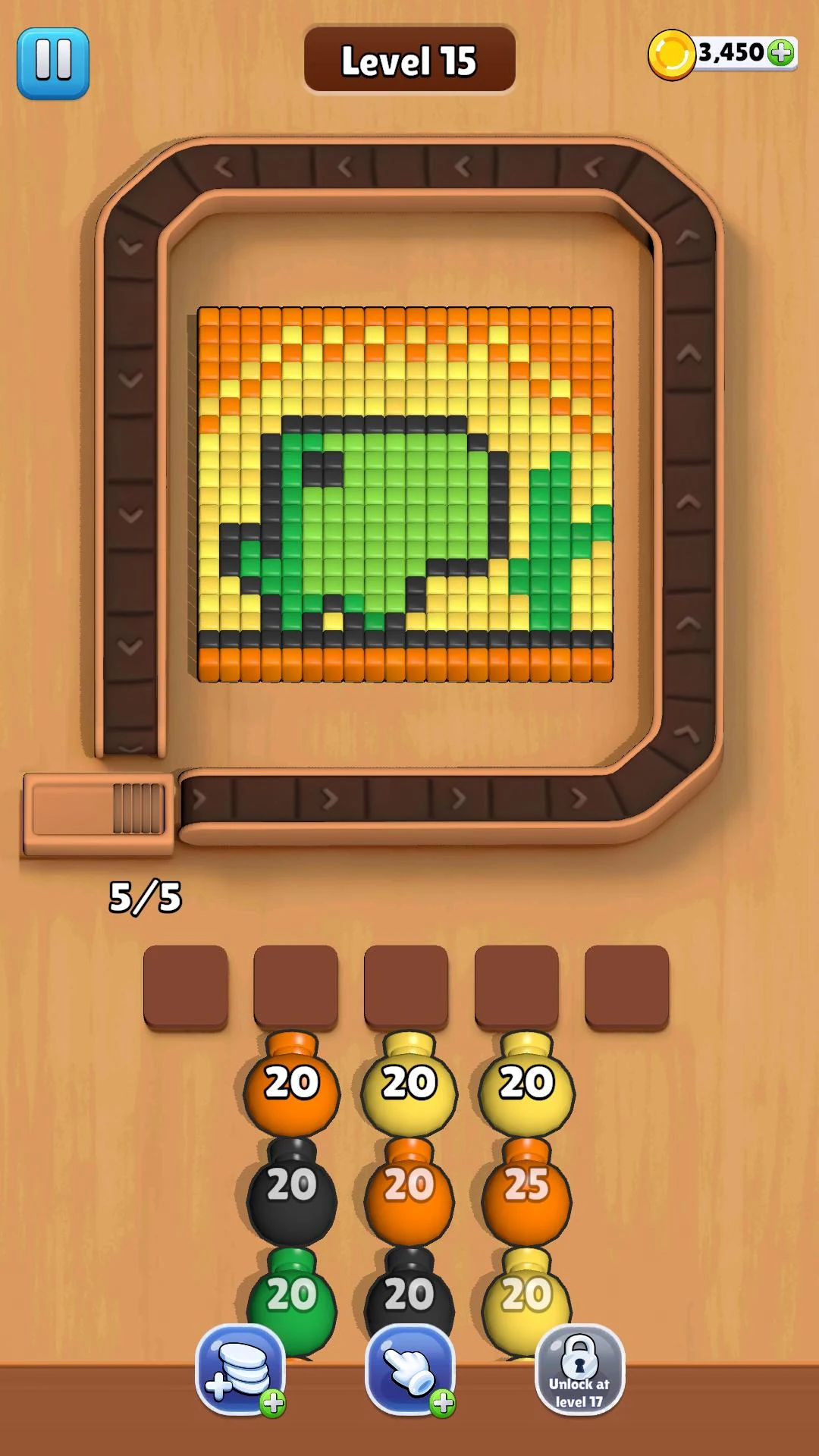Launch the top orange 20 shooter
The width and height of the screenshot is (819, 1456).
click(292, 1084)
